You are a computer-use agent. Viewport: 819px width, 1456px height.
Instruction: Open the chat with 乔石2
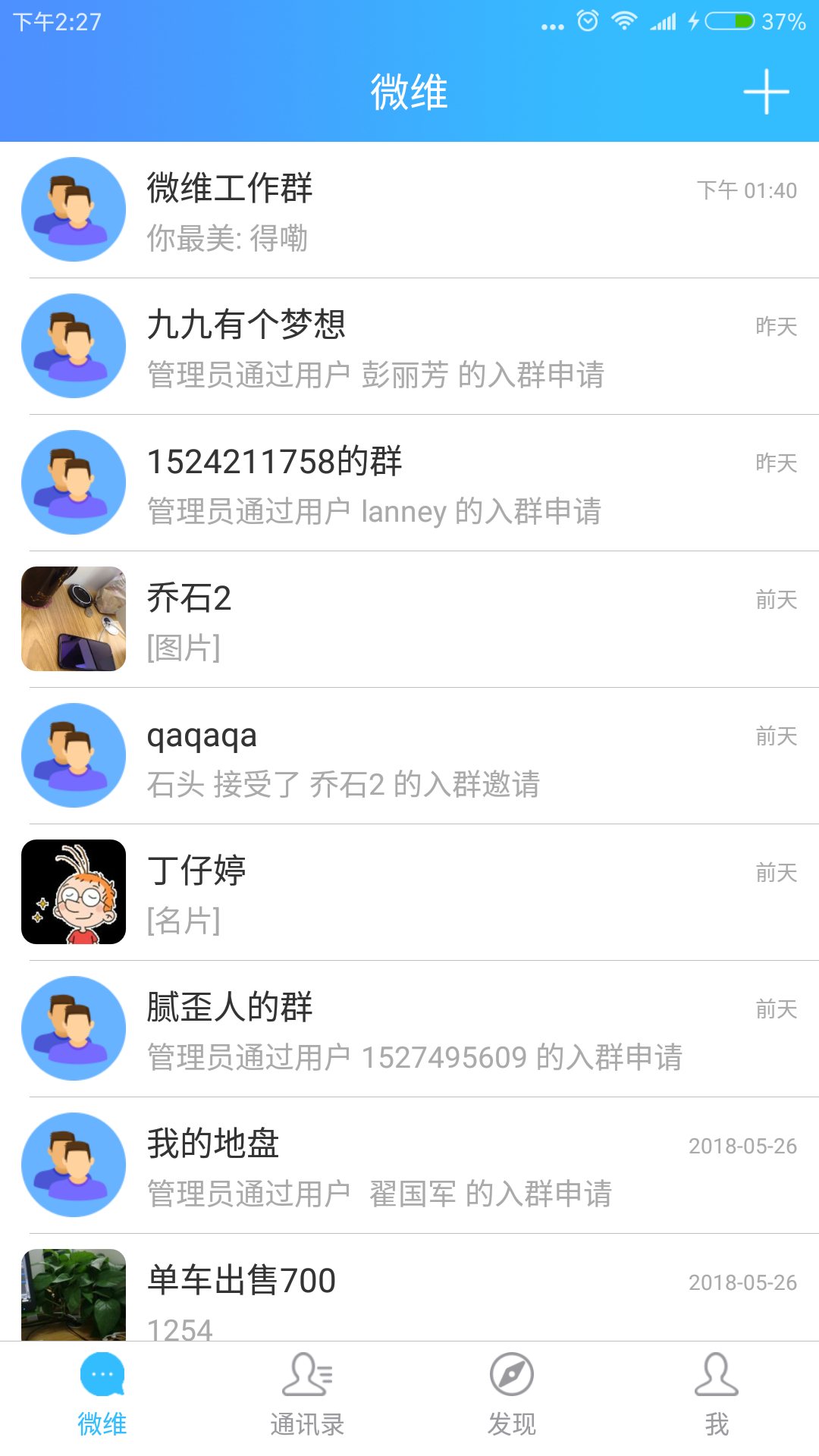pyautogui.click(x=409, y=620)
